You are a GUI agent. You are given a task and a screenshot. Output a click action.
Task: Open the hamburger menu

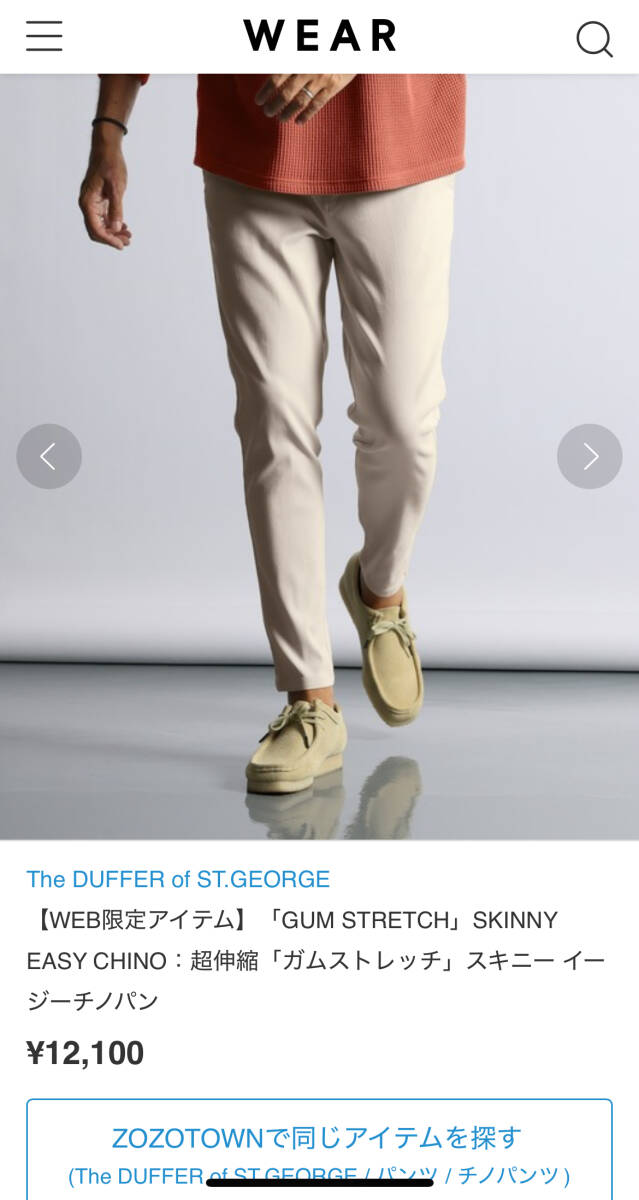coord(44,36)
